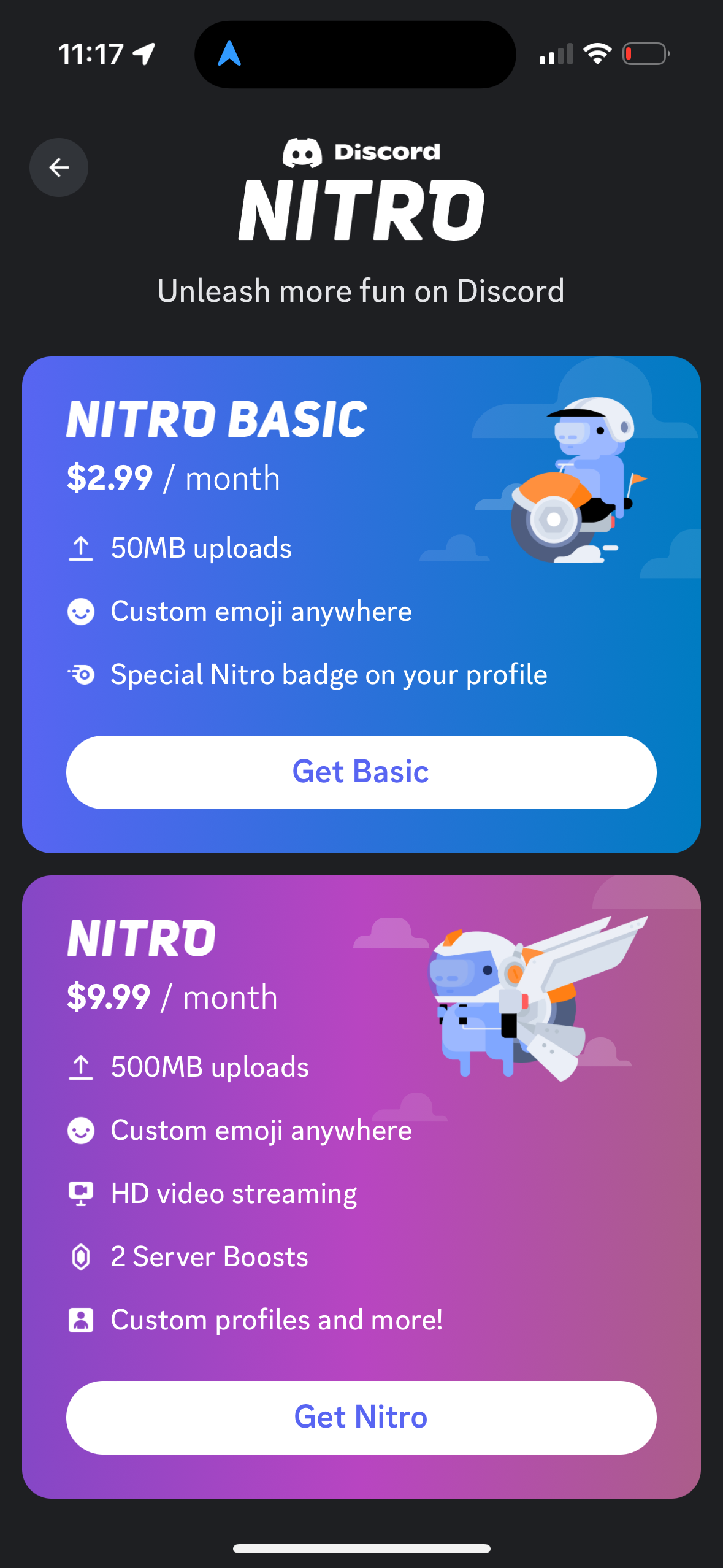Click the location arrow next to the clock
This screenshot has width=723, height=1568.
pyautogui.click(x=142, y=54)
